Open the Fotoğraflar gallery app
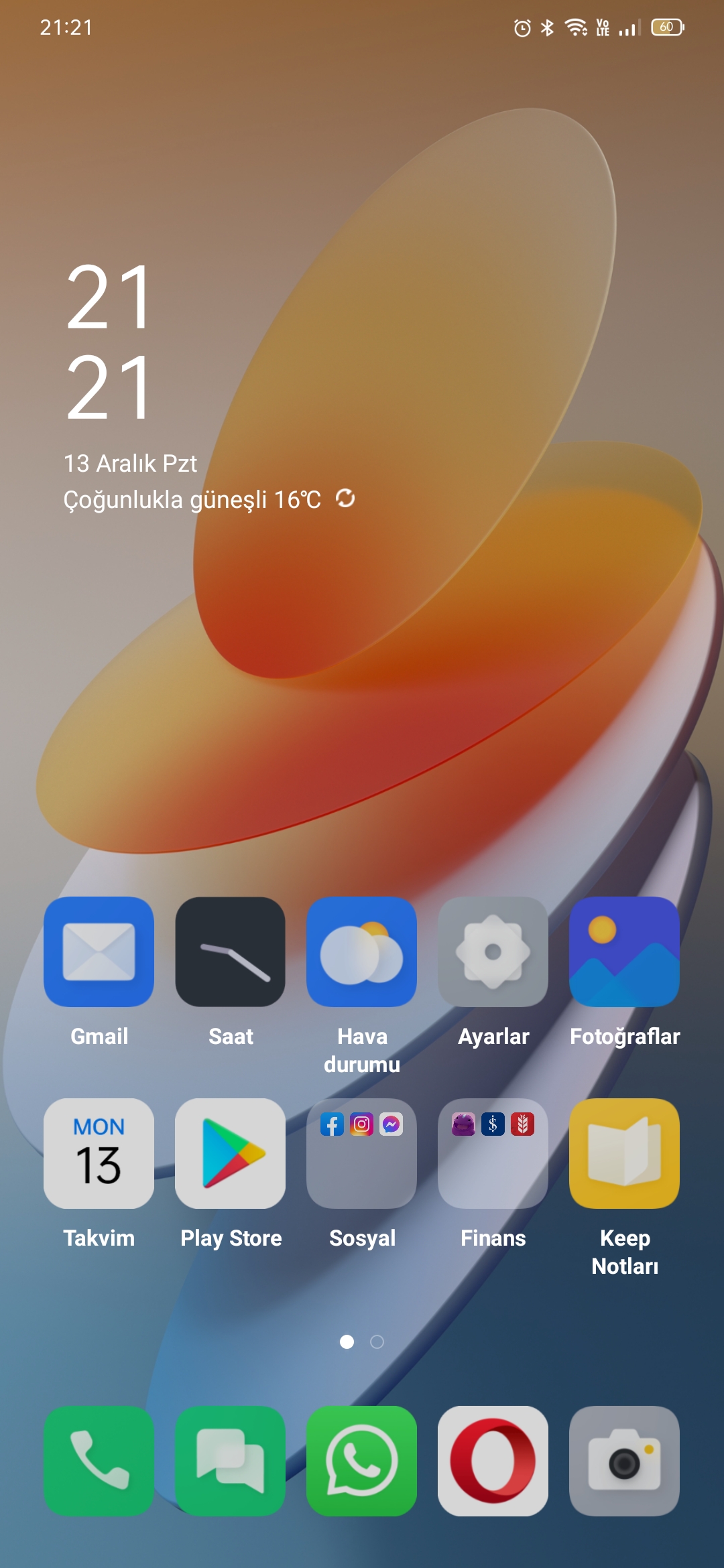This screenshot has height=1568, width=724. 624,952
